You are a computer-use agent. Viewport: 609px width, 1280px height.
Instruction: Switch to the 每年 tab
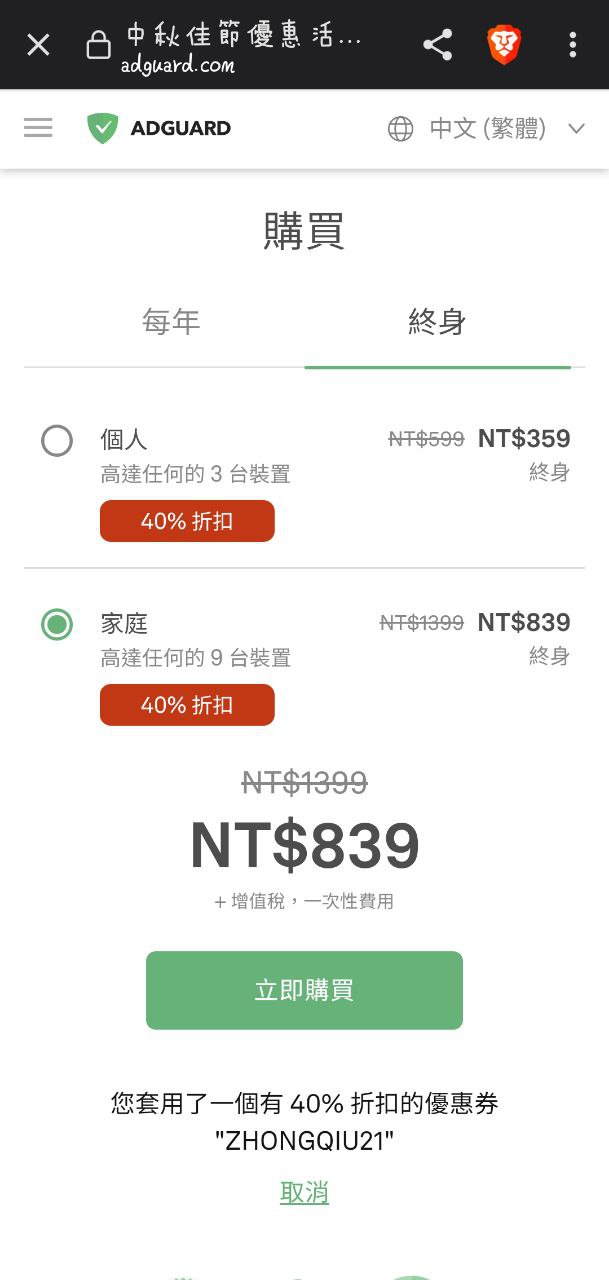click(x=171, y=321)
